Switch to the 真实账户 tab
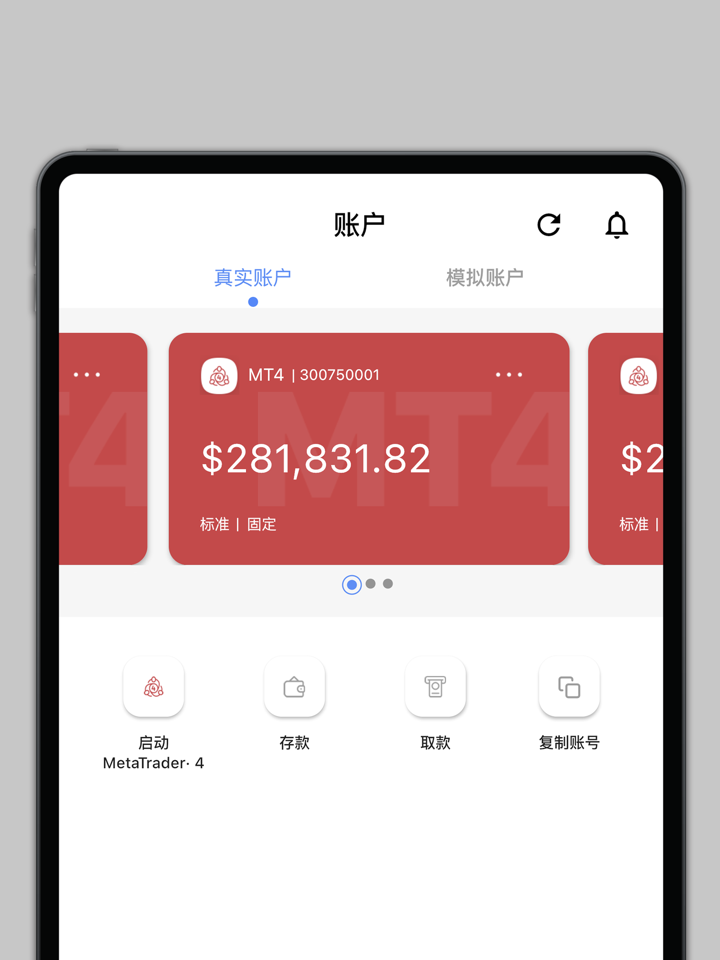 pos(253,278)
